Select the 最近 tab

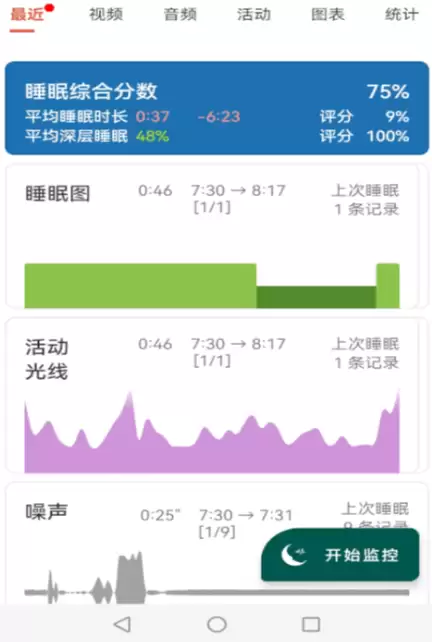tap(27, 15)
